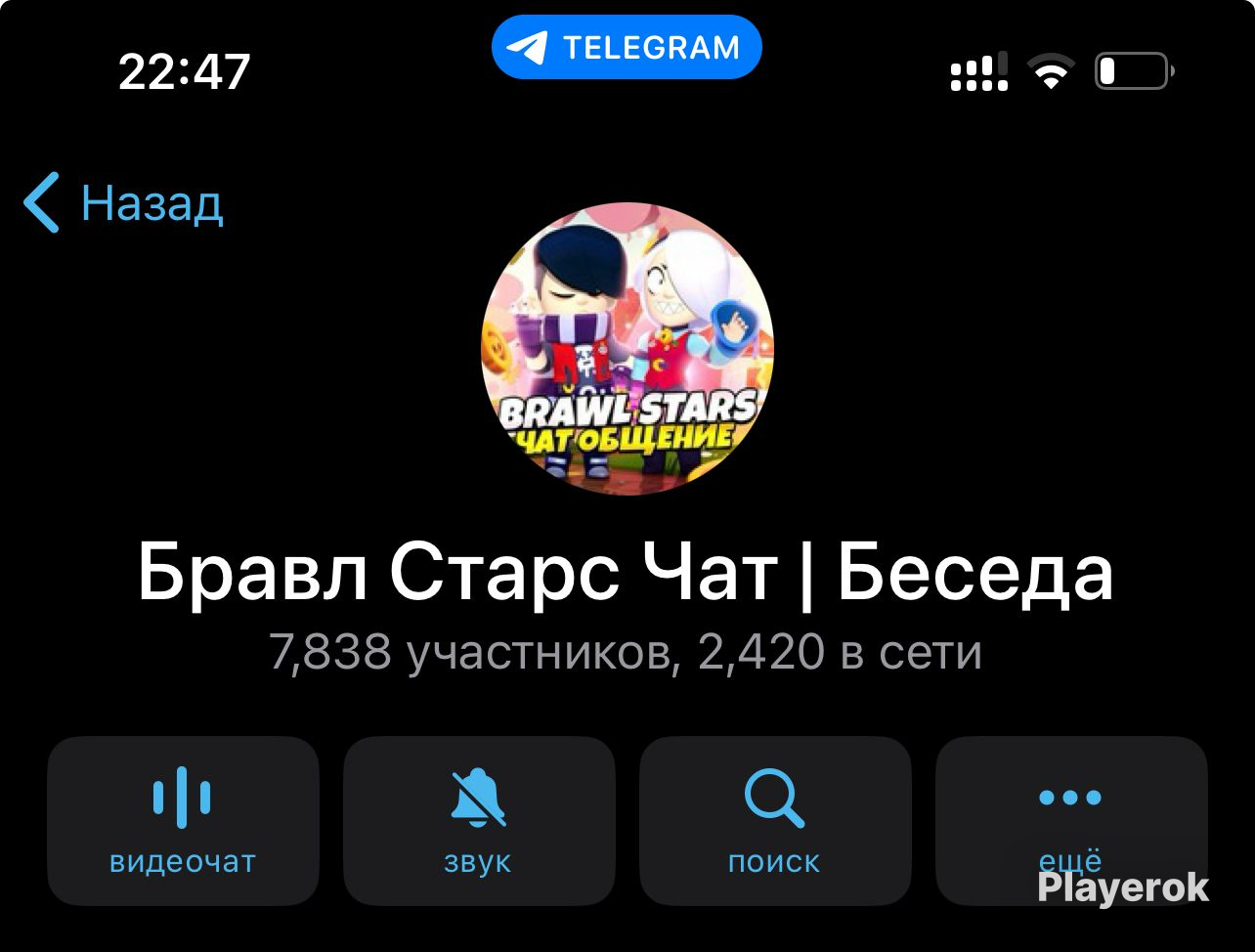The width and height of the screenshot is (1255, 952).
Task: Open the поиск search button
Action: (x=775, y=821)
